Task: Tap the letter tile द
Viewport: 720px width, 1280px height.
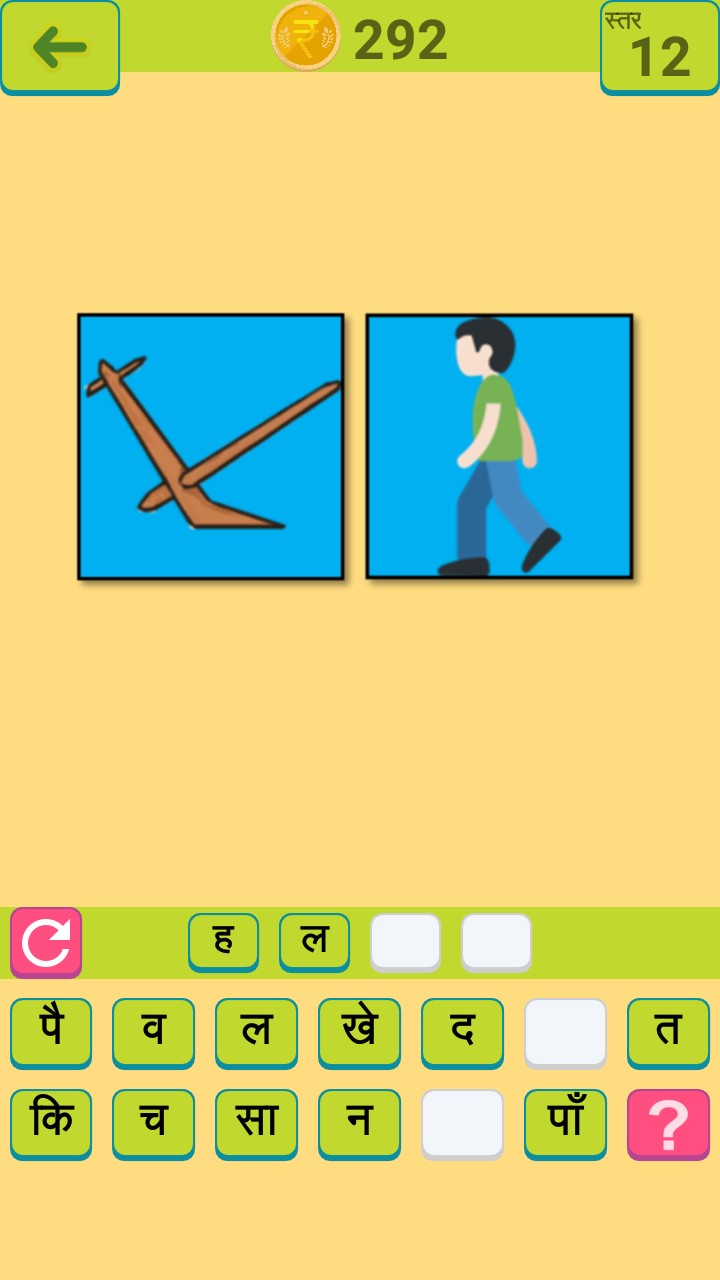Action: [x=462, y=1032]
